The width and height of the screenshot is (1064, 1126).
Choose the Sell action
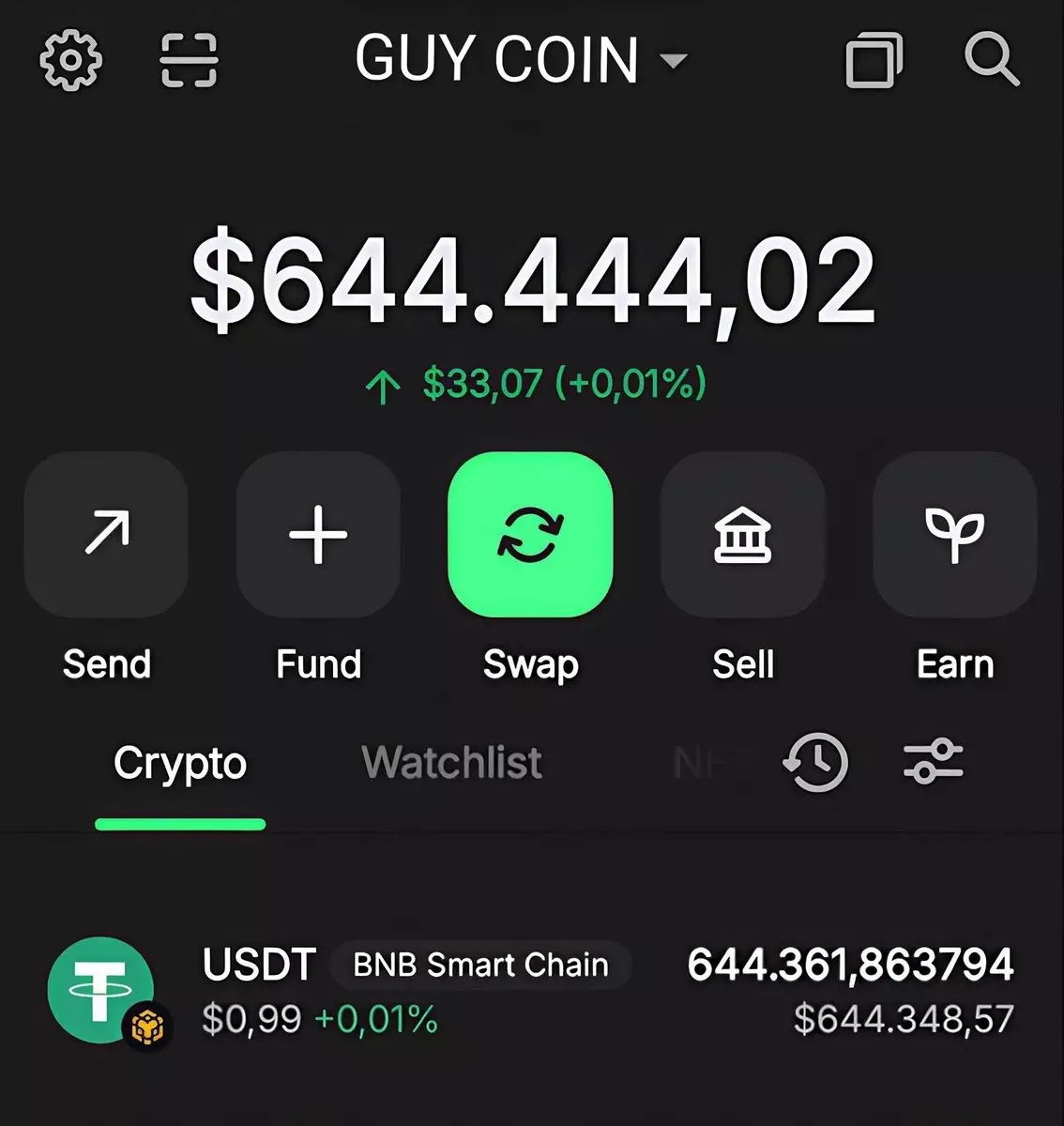[742, 535]
